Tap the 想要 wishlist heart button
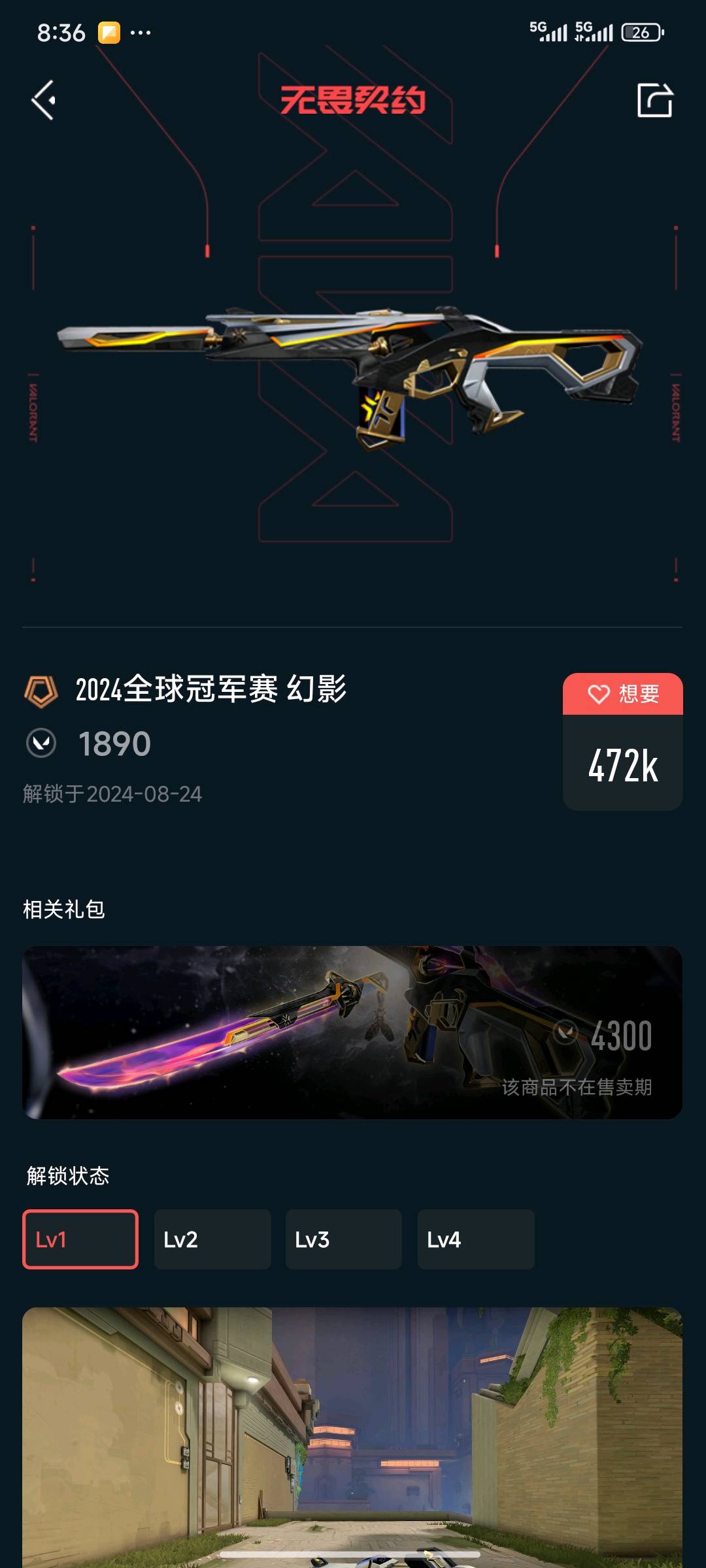Image resolution: width=706 pixels, height=1568 pixels. 622,694
